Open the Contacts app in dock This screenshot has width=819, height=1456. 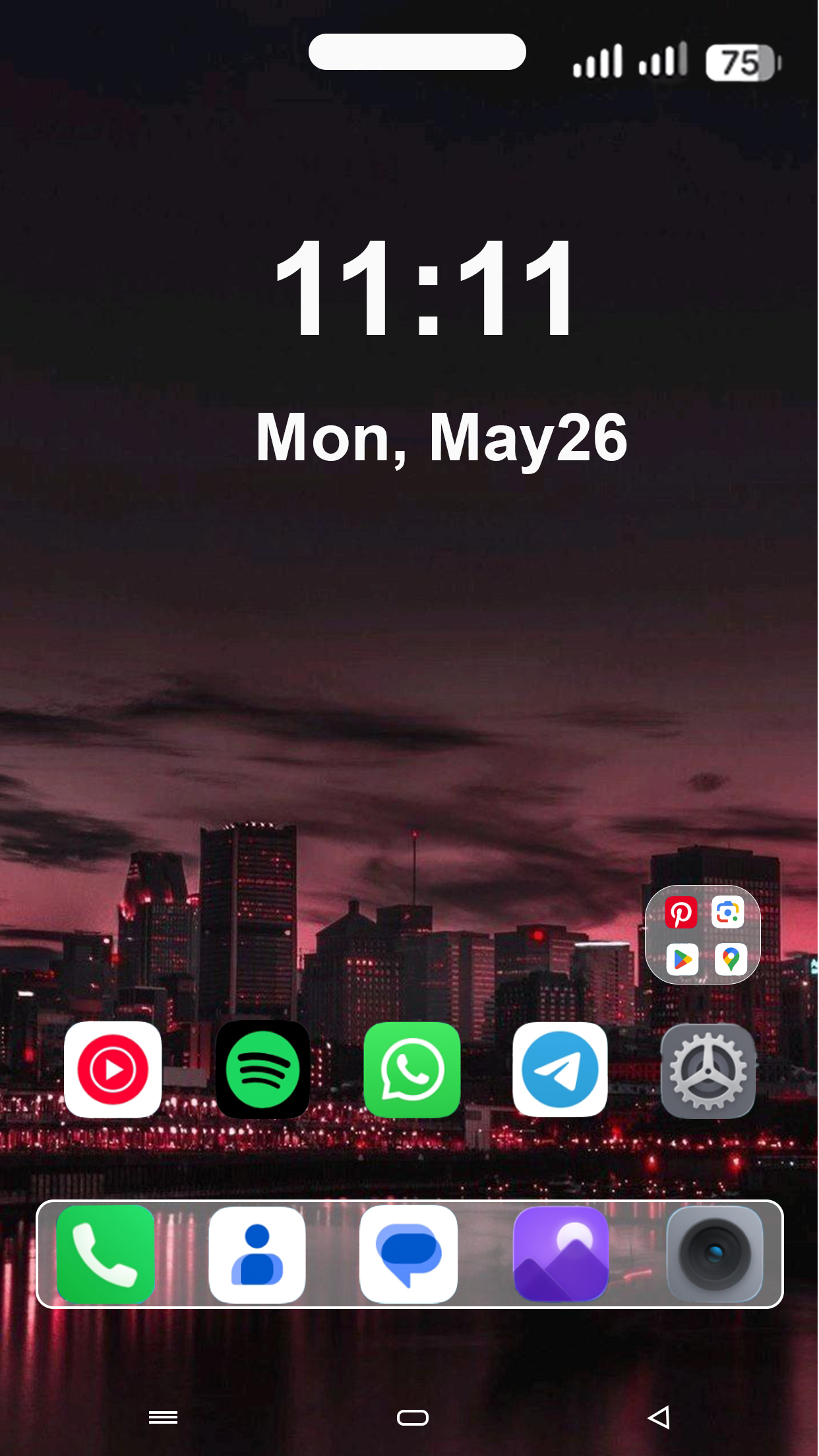[x=257, y=1254]
